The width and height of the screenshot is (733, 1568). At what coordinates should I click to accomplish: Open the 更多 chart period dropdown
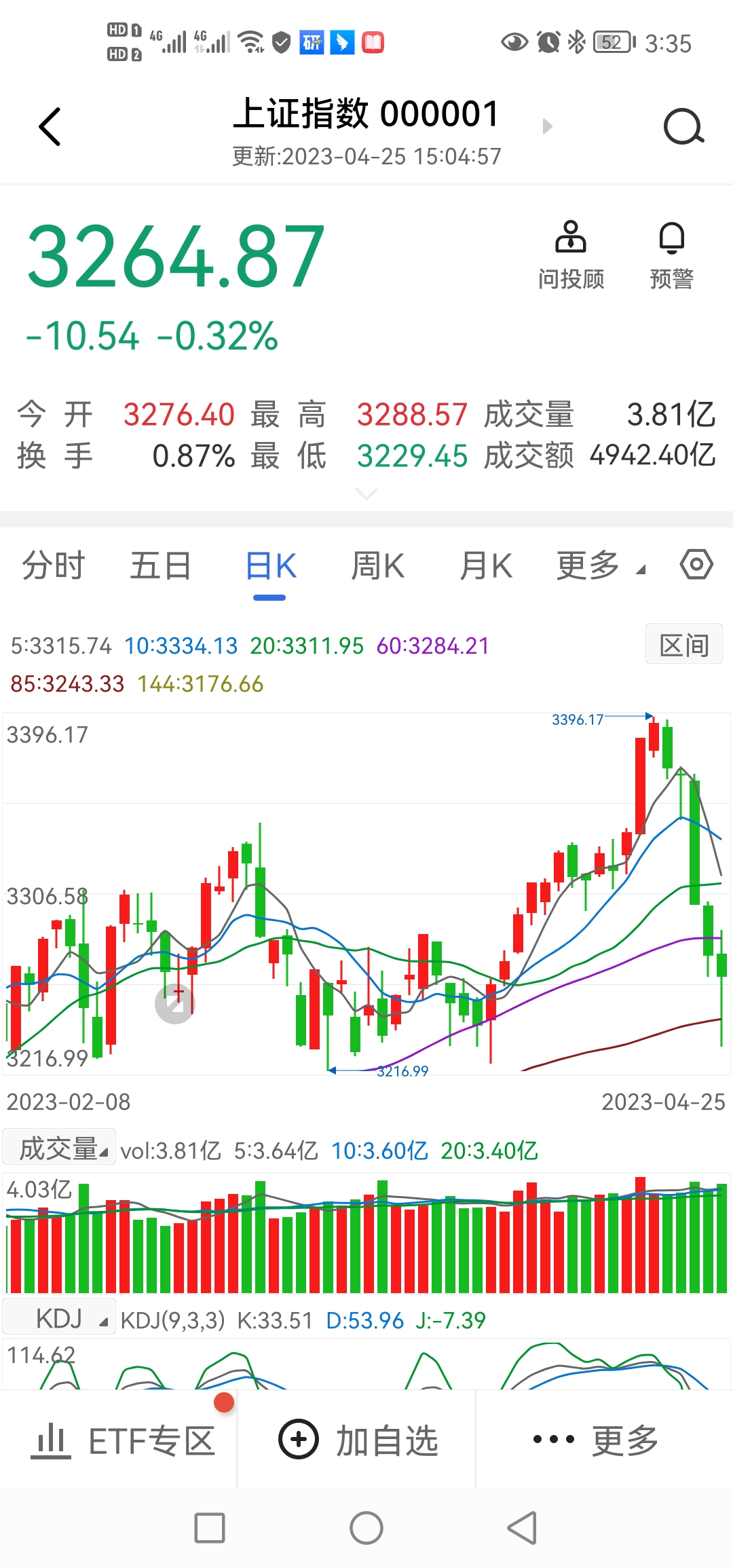click(x=601, y=565)
